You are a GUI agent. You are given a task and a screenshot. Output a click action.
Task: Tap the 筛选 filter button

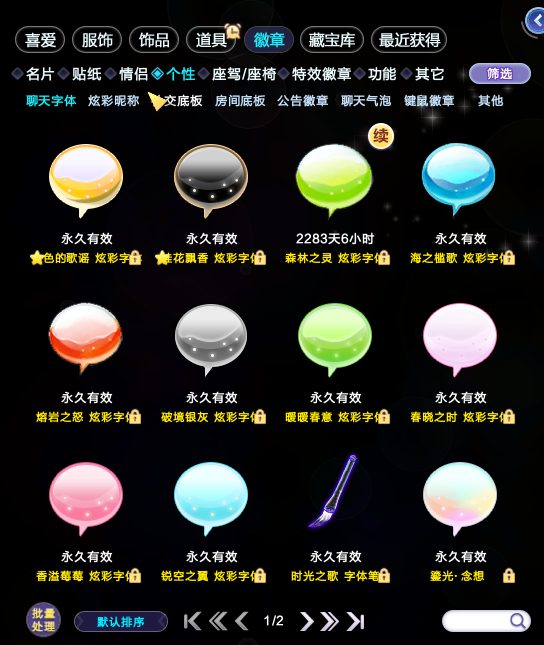(500, 74)
